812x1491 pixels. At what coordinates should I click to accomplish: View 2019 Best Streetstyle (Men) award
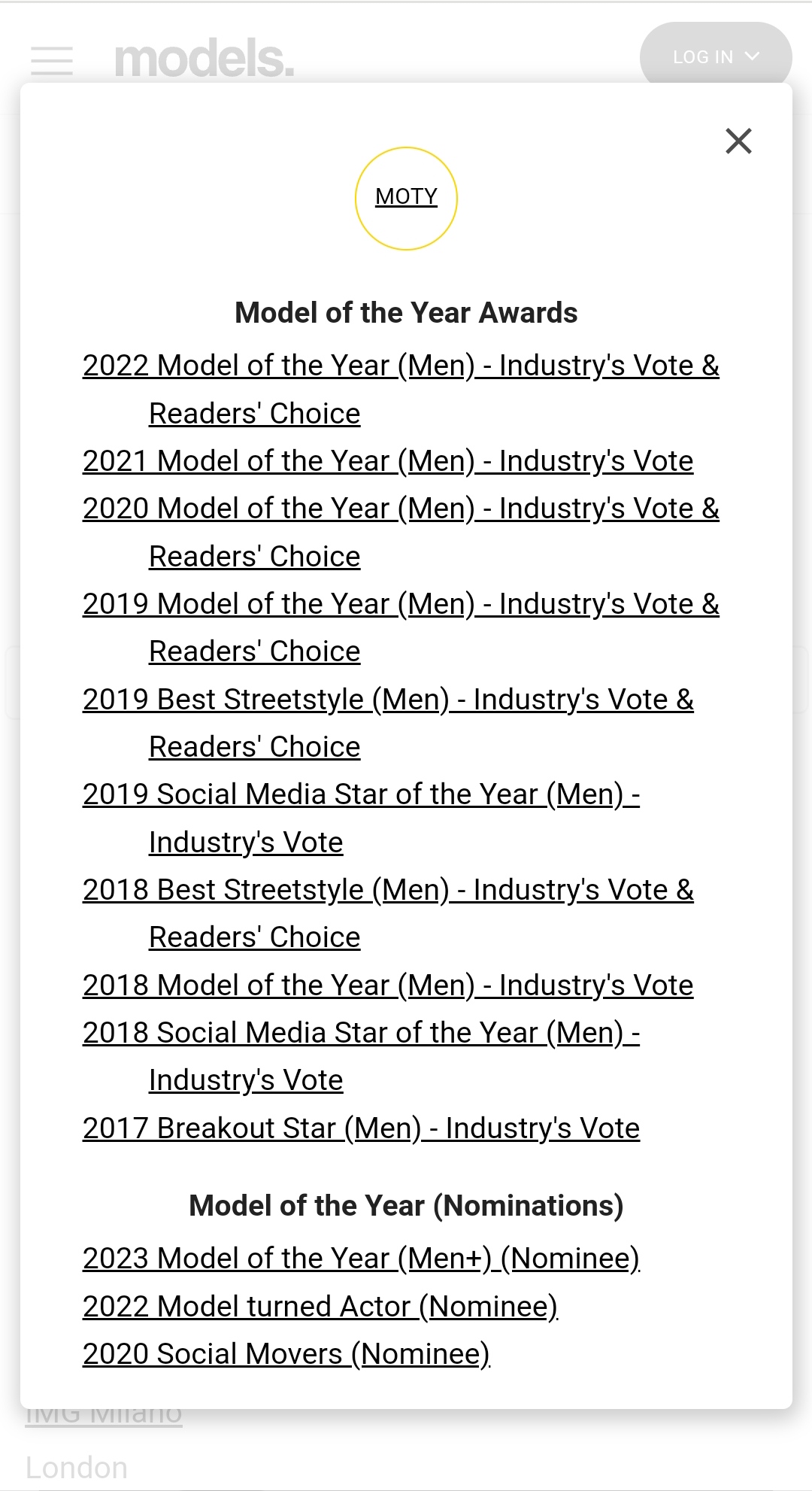(387, 700)
